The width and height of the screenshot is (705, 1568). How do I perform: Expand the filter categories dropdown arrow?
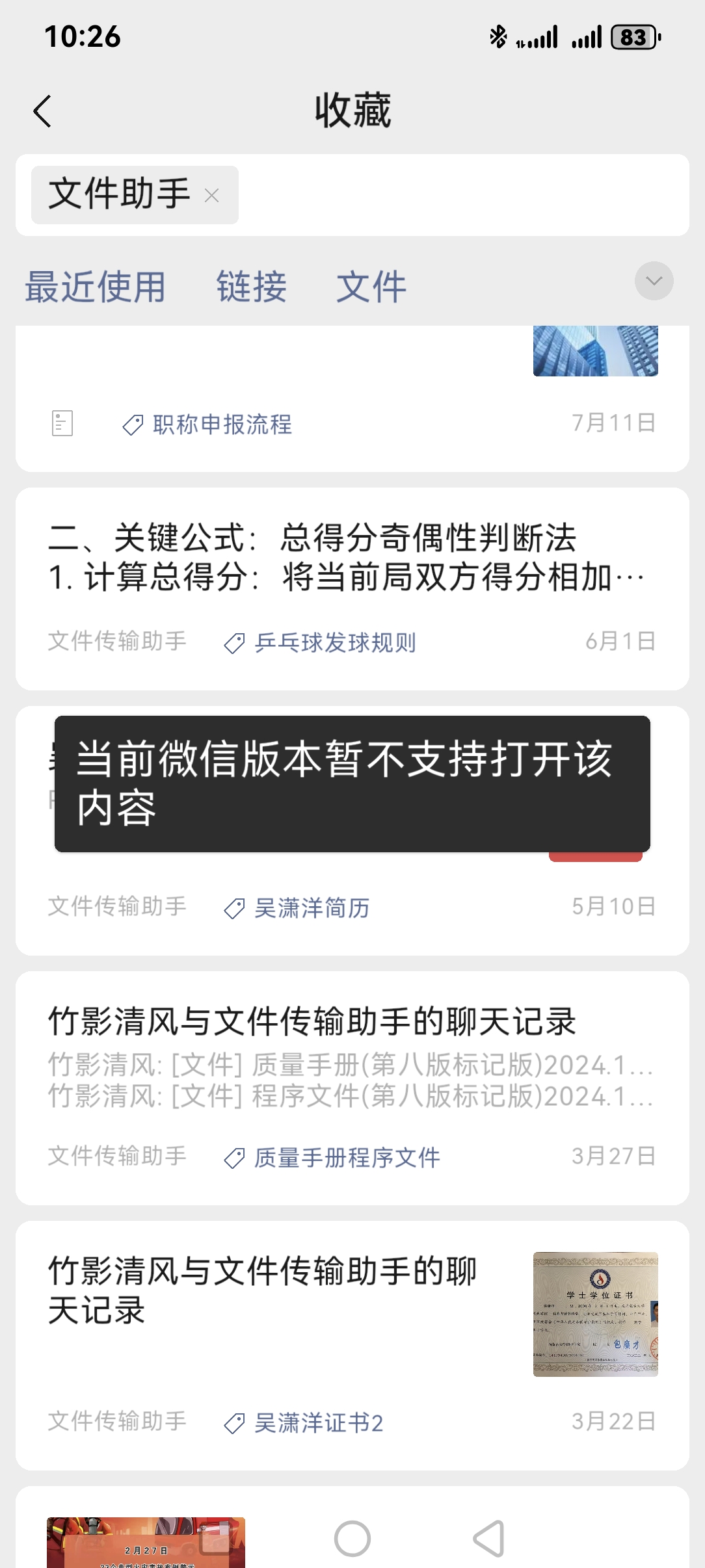pos(654,281)
